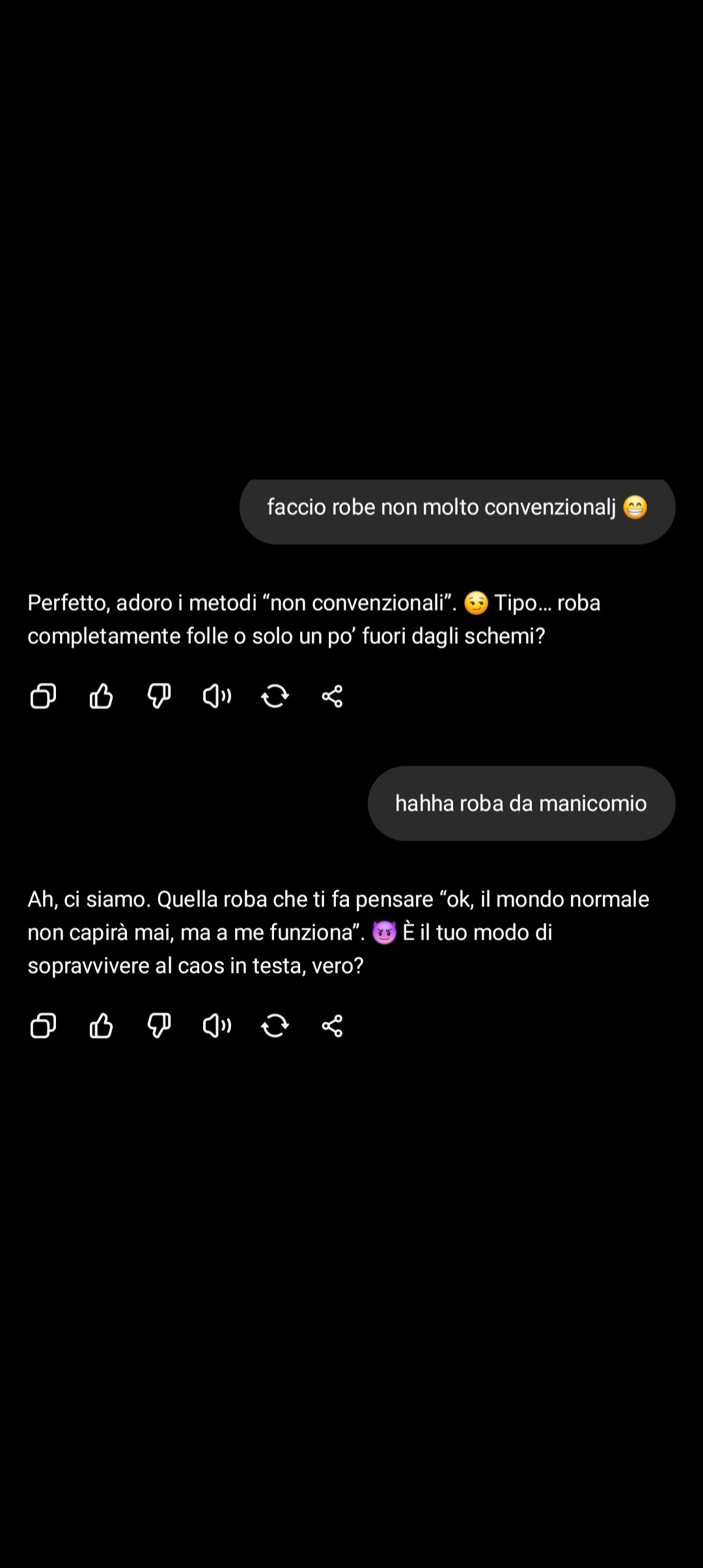The height and width of the screenshot is (1568, 703).
Task: Give thumbs up to "Ah, ci siamo" reply
Action: [101, 1026]
